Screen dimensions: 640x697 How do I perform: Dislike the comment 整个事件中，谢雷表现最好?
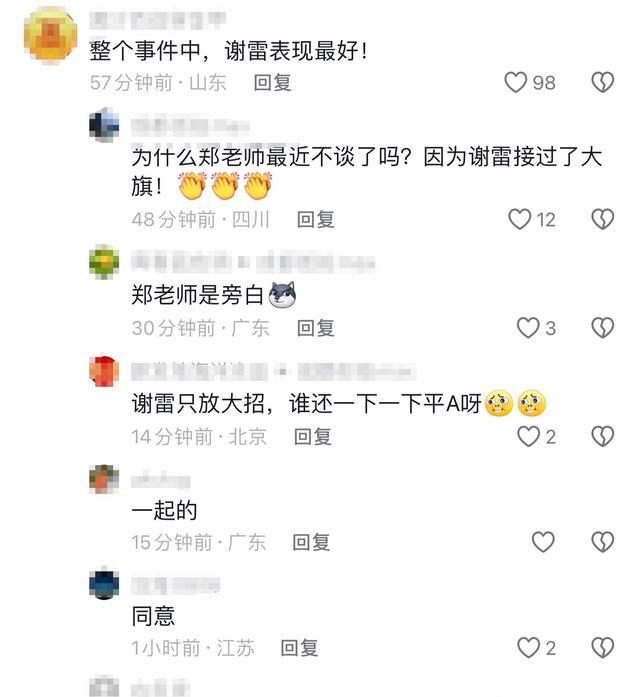coord(602,83)
